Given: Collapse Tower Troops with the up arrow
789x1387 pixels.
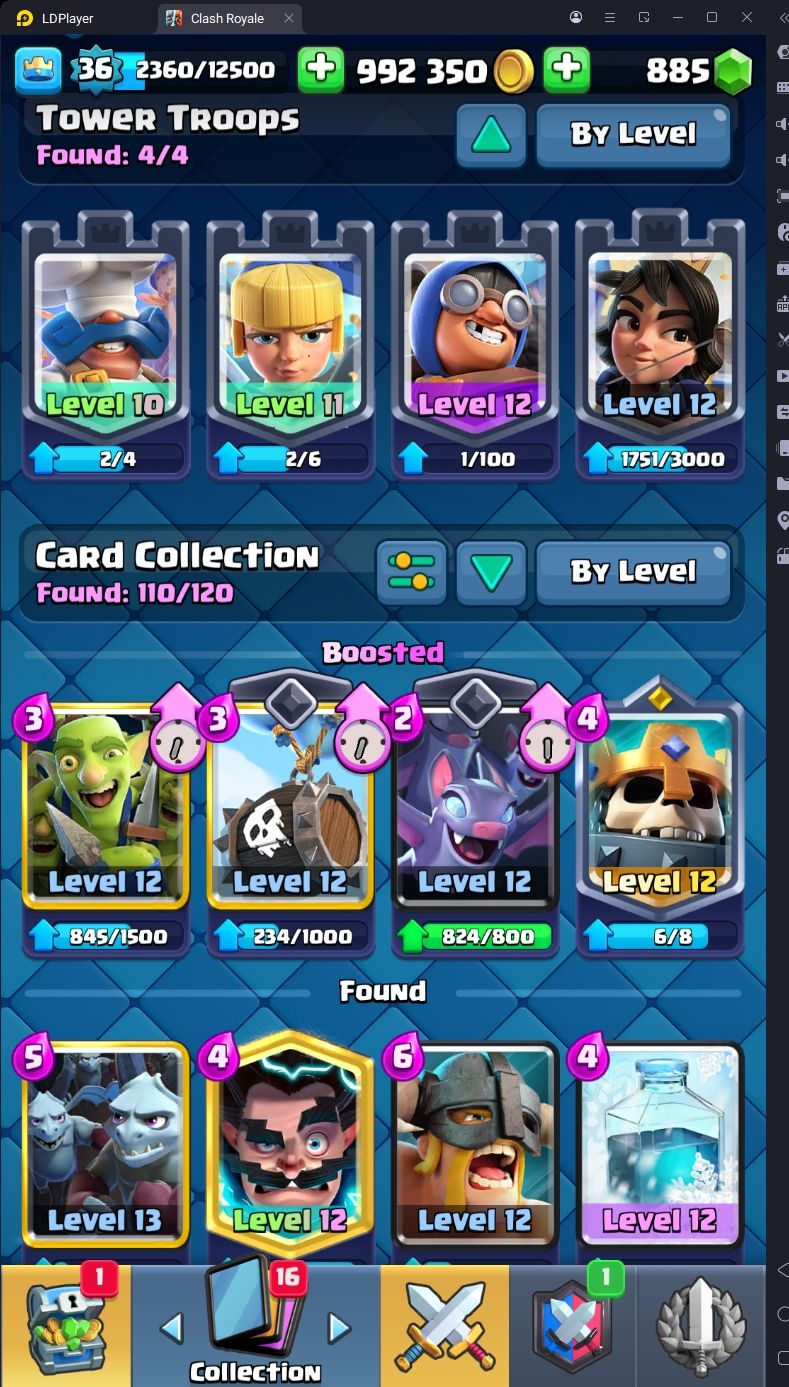Looking at the screenshot, I should coord(491,134).
